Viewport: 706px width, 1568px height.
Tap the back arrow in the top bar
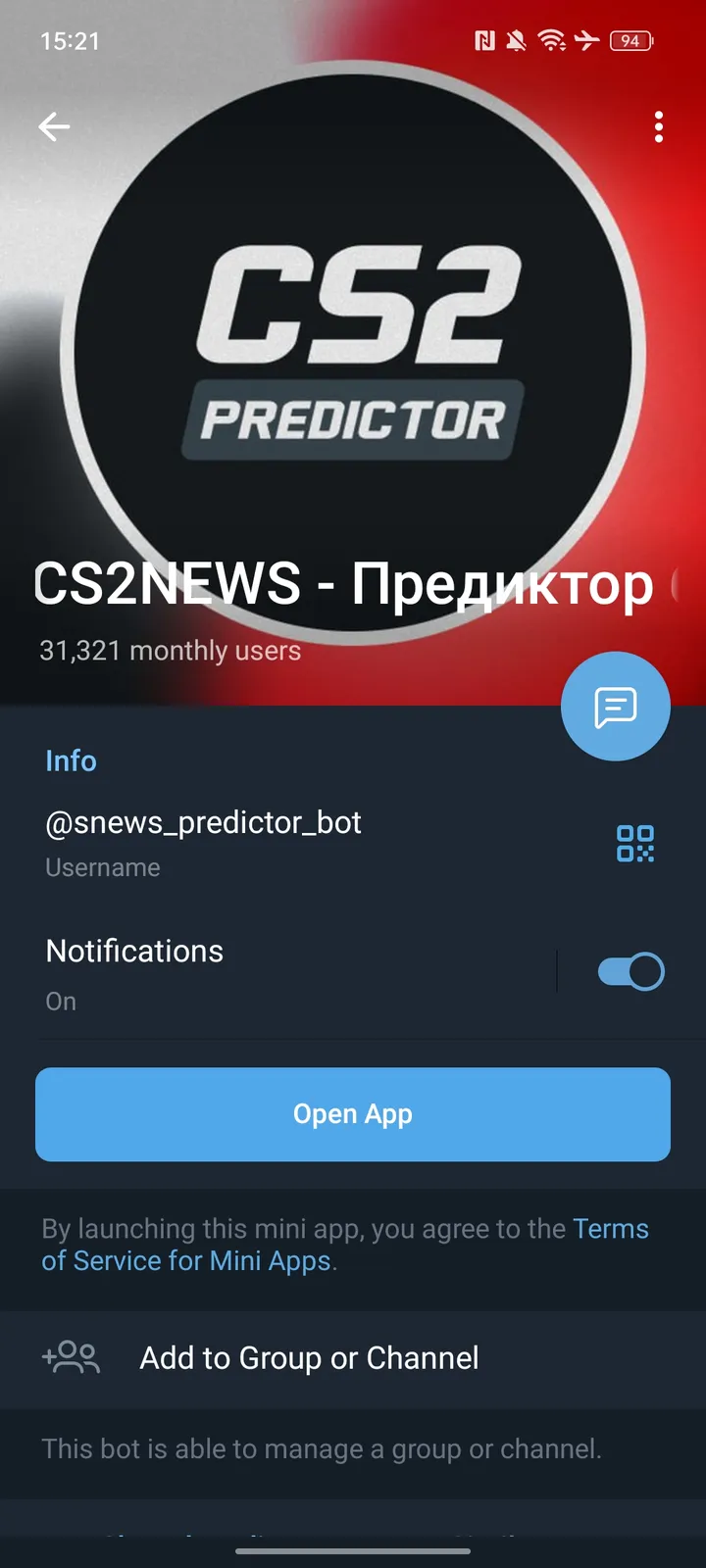54,126
